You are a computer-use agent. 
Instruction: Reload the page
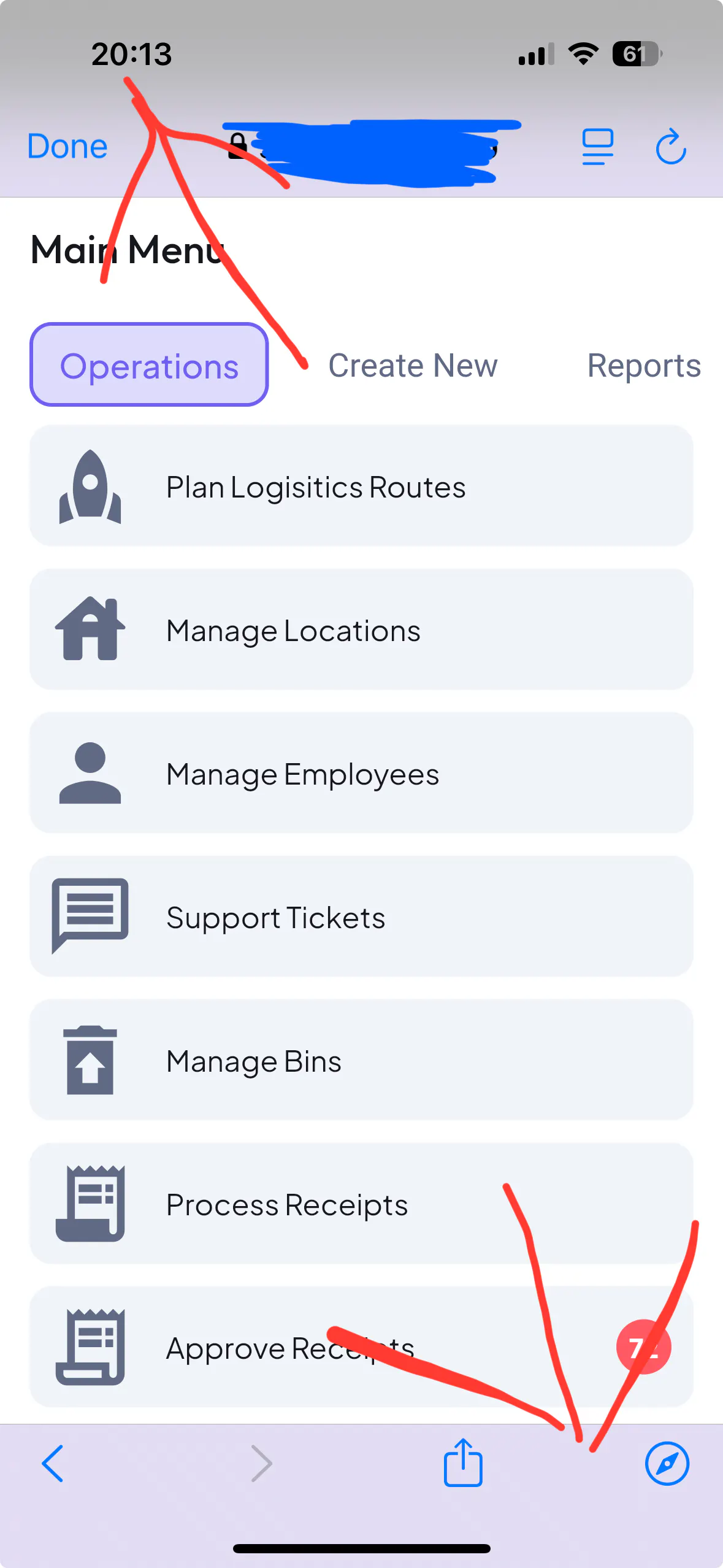point(670,147)
